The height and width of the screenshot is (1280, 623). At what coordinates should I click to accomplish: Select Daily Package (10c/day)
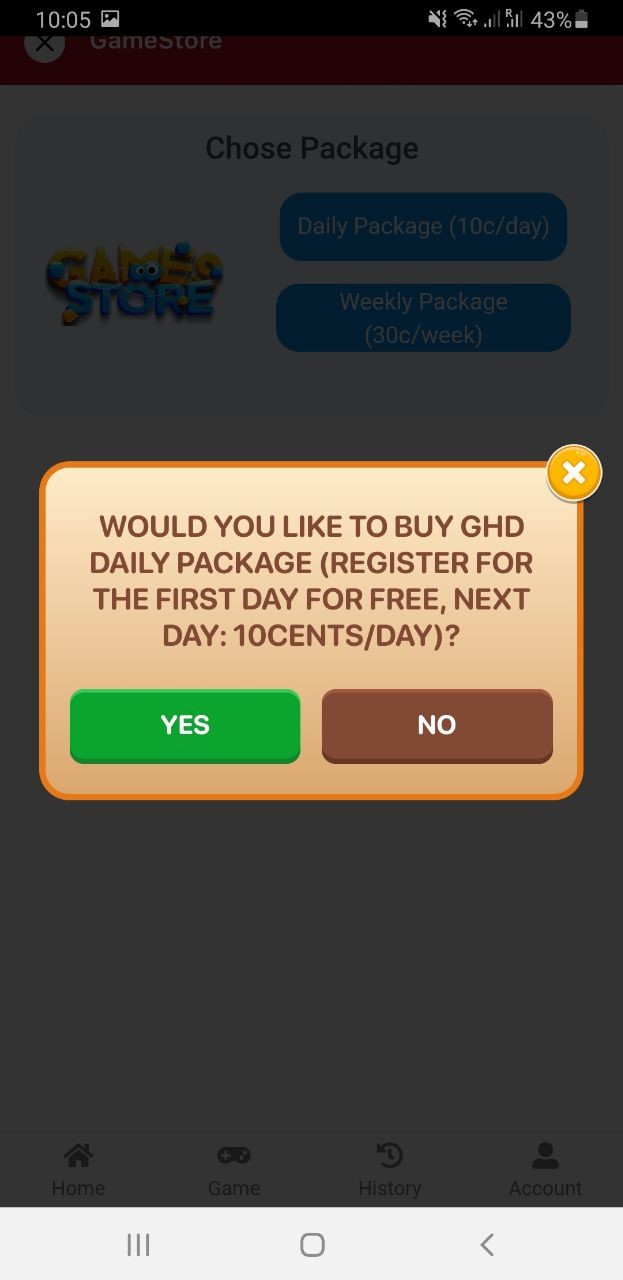[423, 226]
